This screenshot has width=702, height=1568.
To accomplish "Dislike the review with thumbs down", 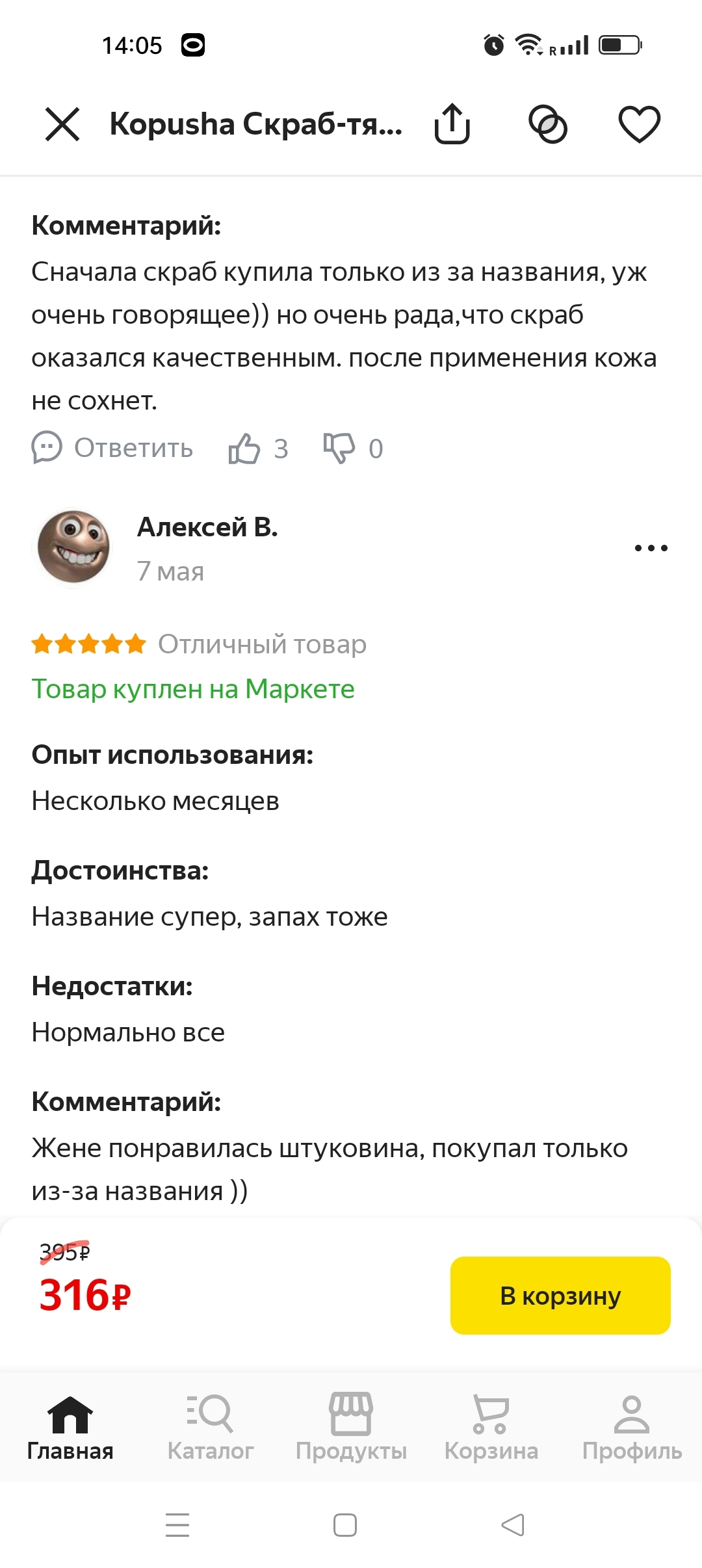I will (x=339, y=448).
